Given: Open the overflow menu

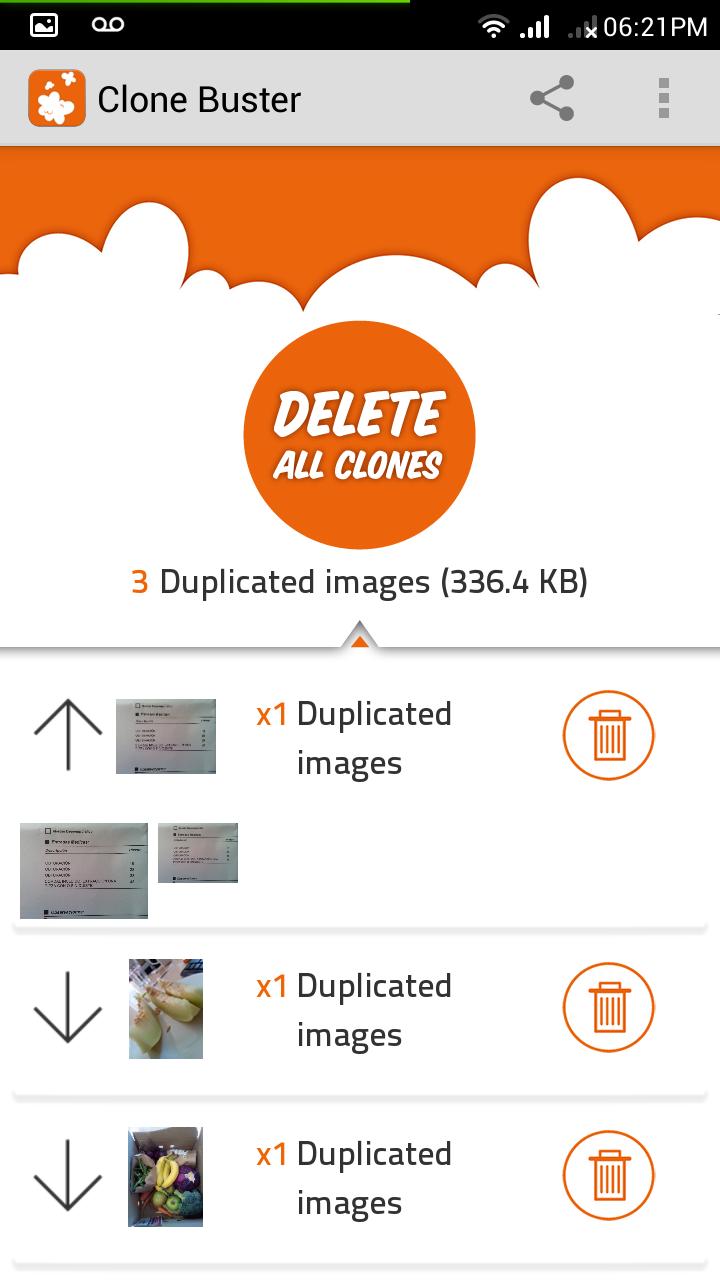Looking at the screenshot, I should (x=663, y=98).
